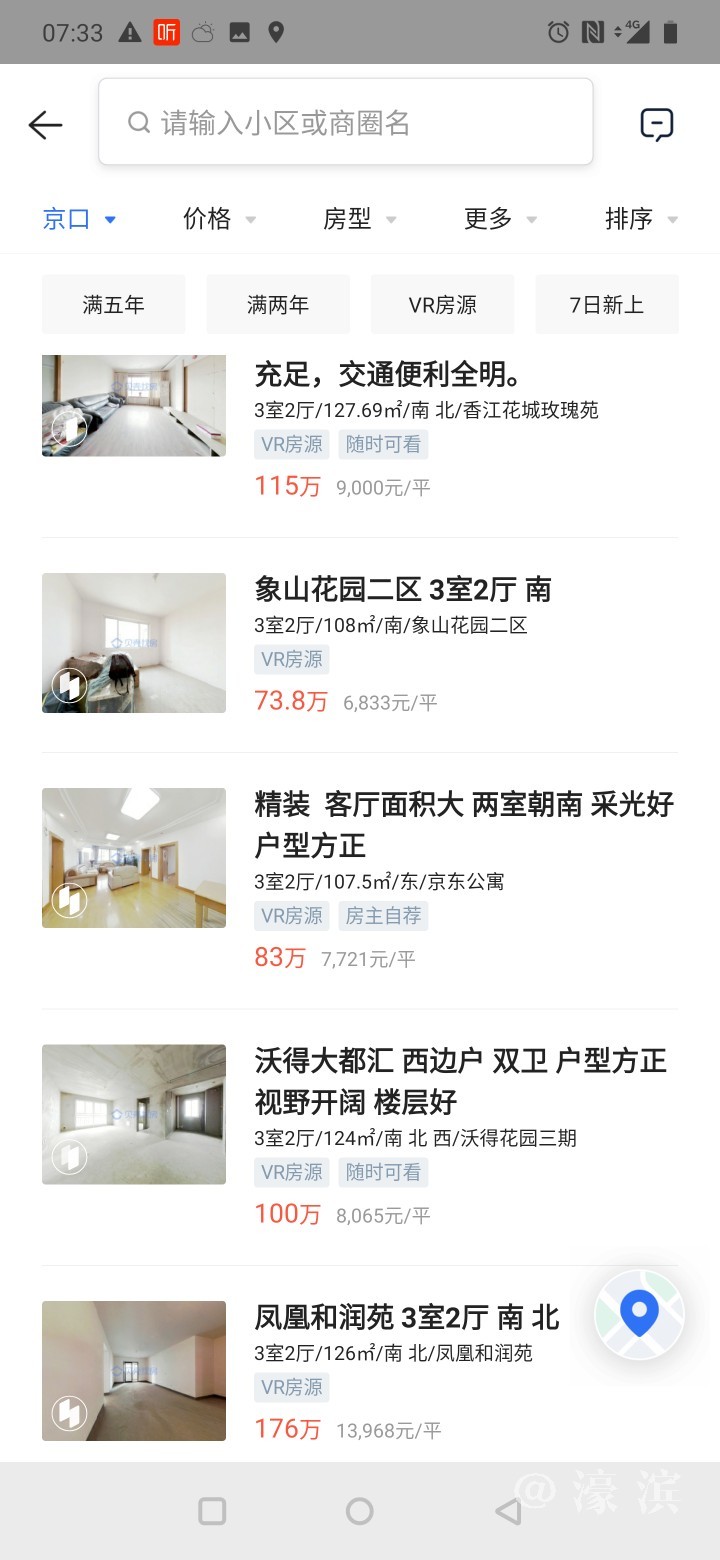Viewport: 720px width, 1560px height.
Task: Select the 满五年 filter chip
Action: [113, 304]
